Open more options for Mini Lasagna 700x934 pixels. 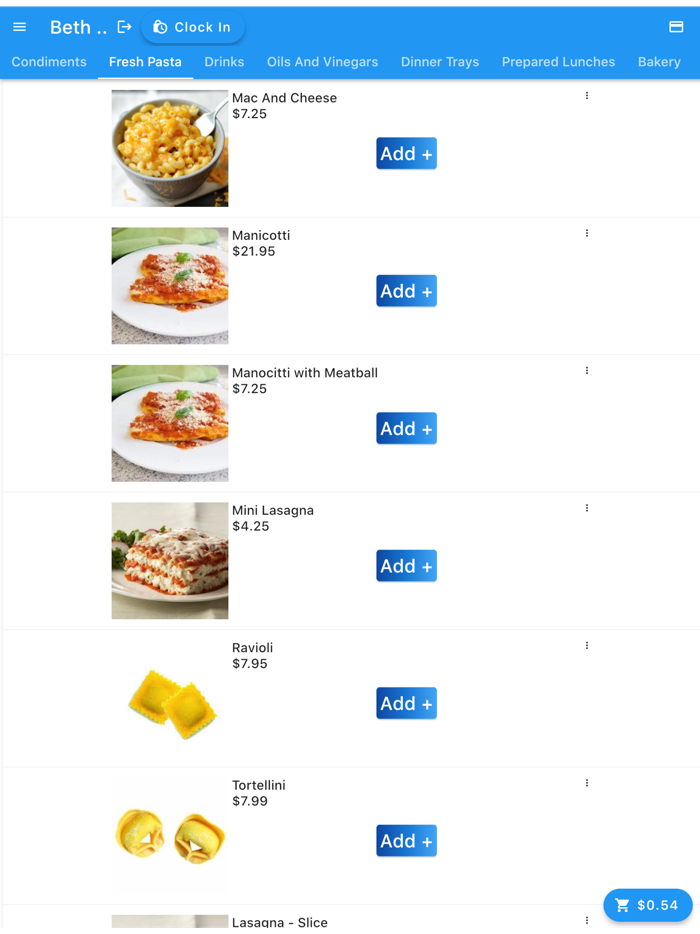587,508
